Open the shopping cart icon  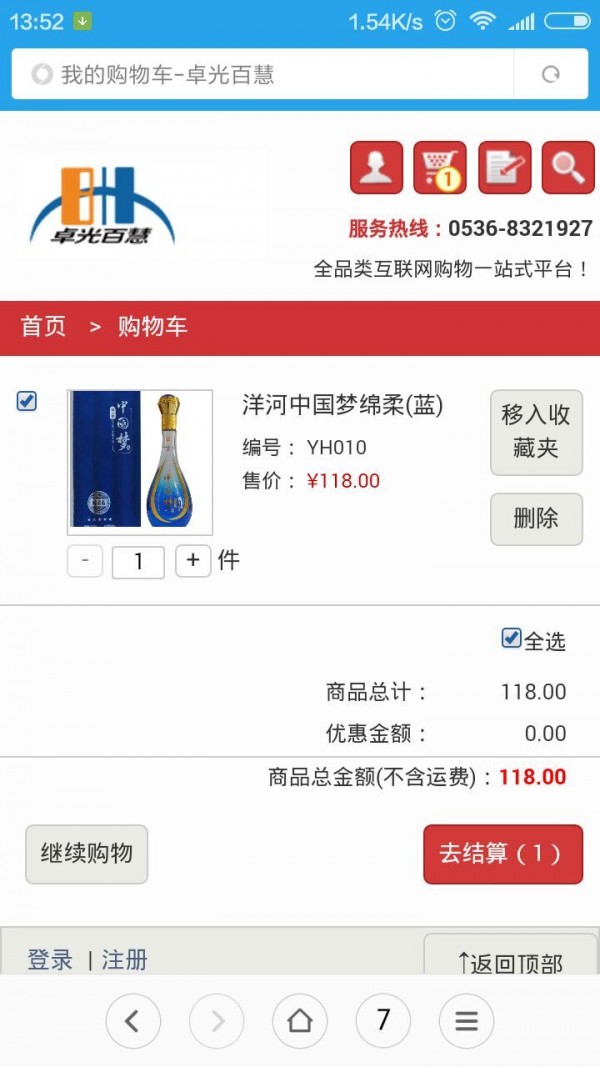[439, 168]
